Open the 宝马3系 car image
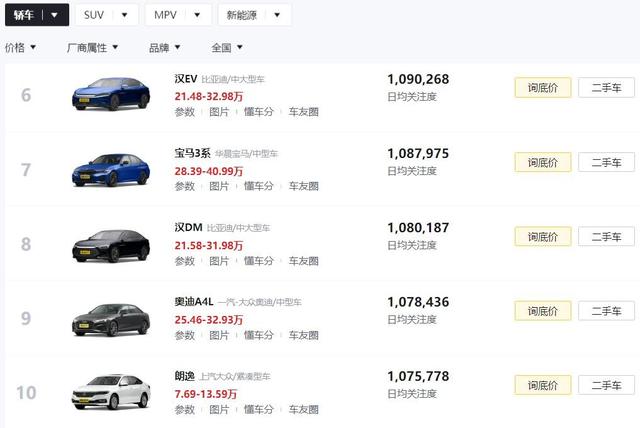The image size is (640, 428). click(110, 168)
